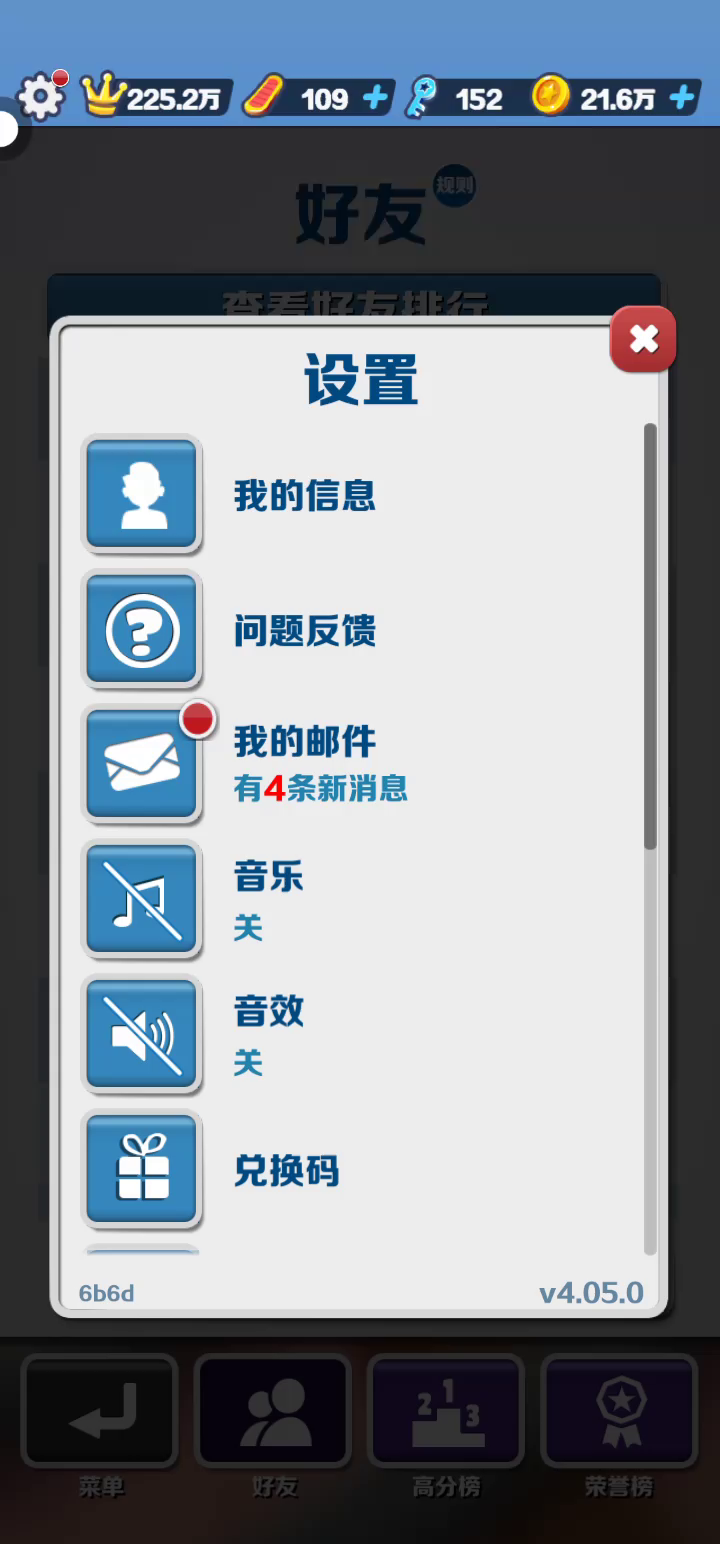This screenshot has width=720, height=1544.
Task: Tap the settings gear icon
Action: coord(40,97)
